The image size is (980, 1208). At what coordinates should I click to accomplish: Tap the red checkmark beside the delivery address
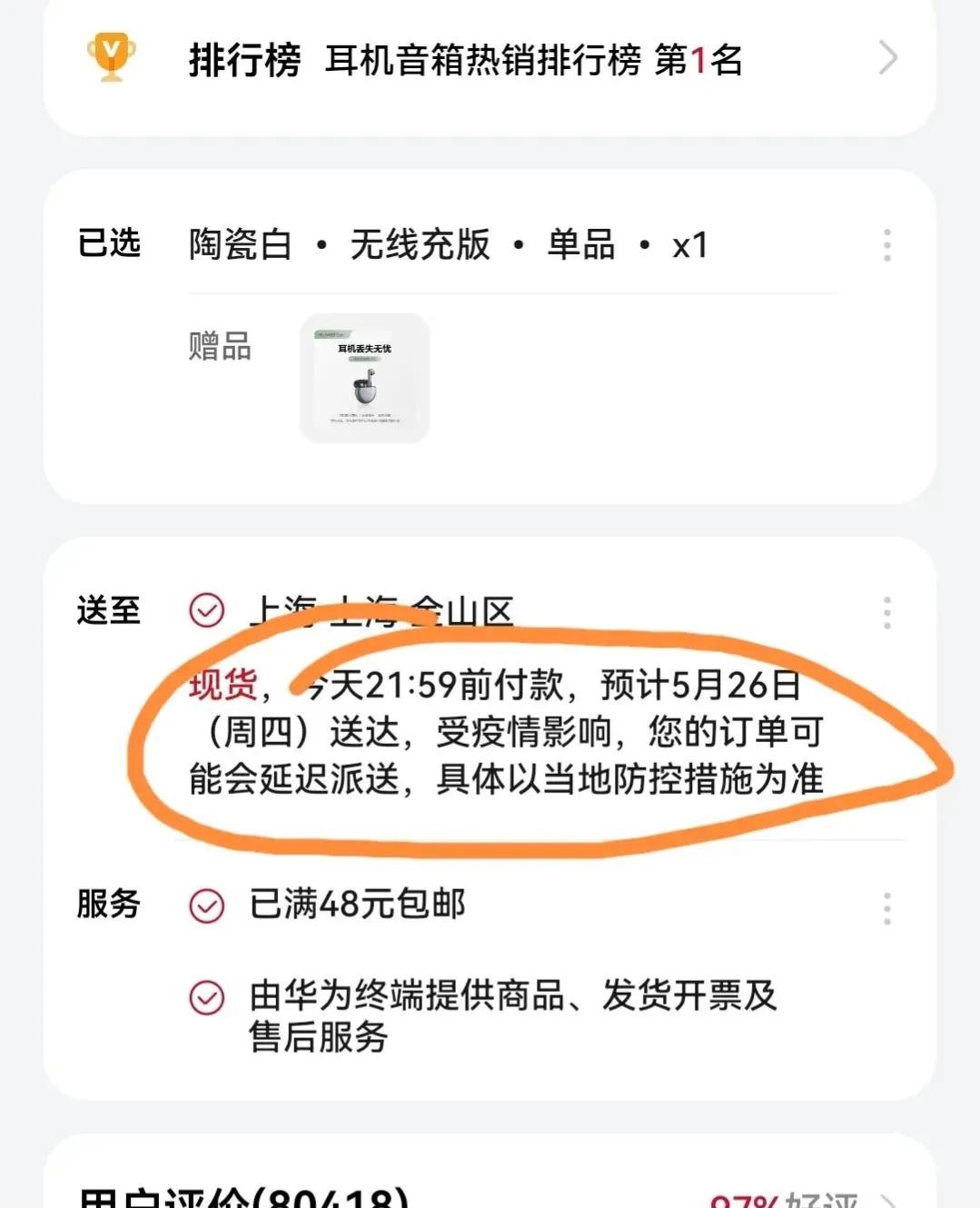(205, 611)
